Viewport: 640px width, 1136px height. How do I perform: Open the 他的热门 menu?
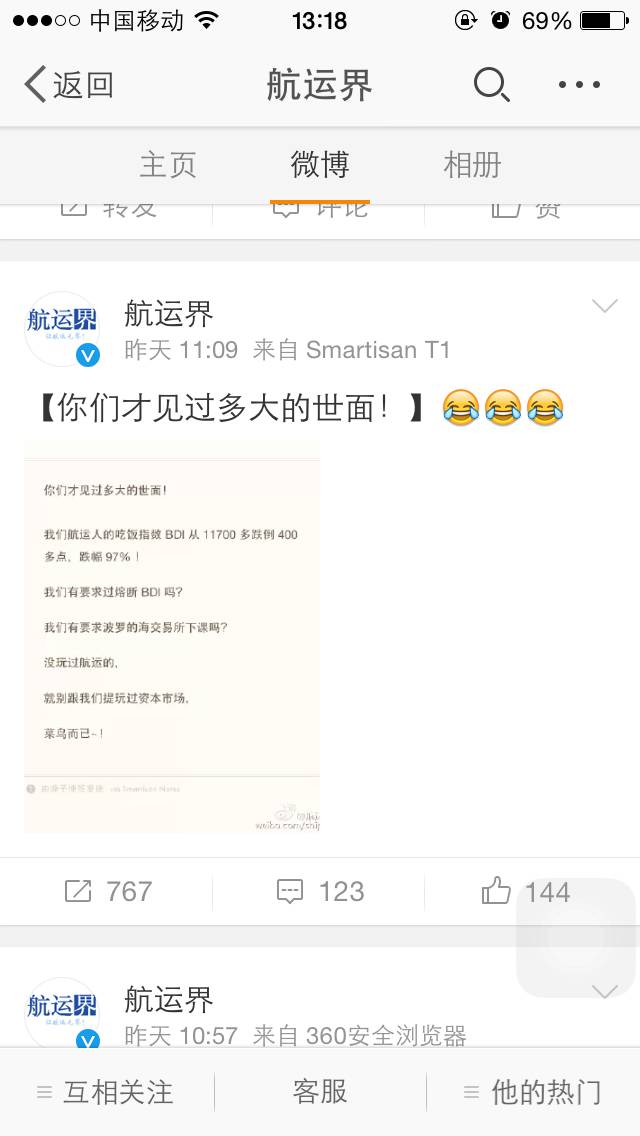[x=533, y=1092]
